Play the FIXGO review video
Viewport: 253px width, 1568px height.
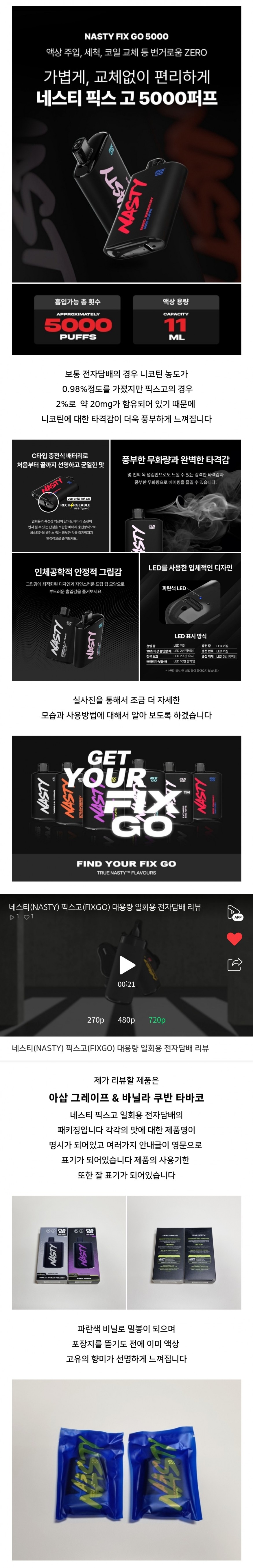(x=127, y=964)
